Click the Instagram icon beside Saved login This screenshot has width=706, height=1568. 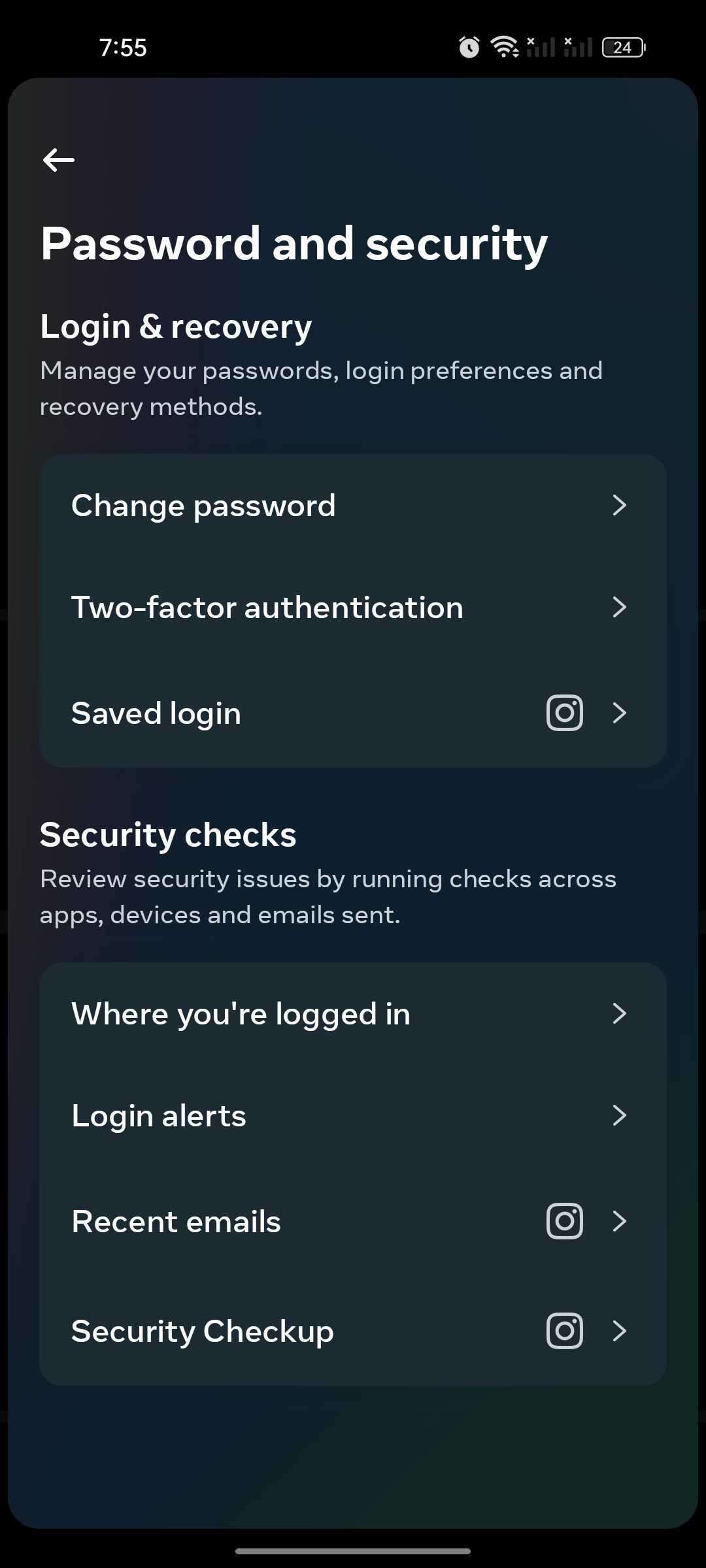(563, 713)
